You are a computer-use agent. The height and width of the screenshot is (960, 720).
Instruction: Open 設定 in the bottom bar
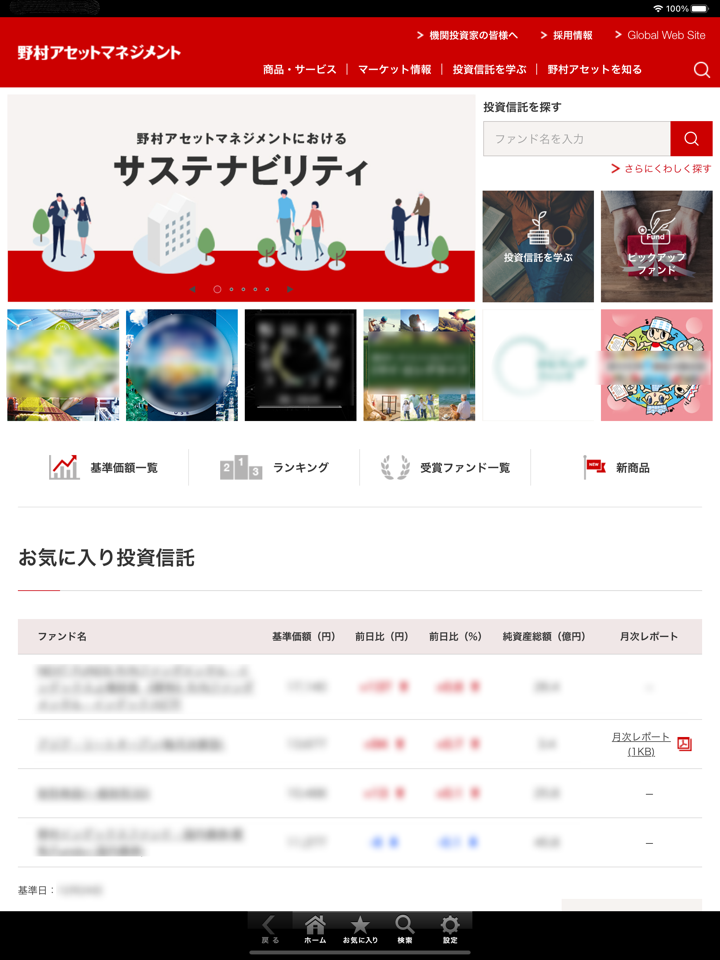[450, 929]
